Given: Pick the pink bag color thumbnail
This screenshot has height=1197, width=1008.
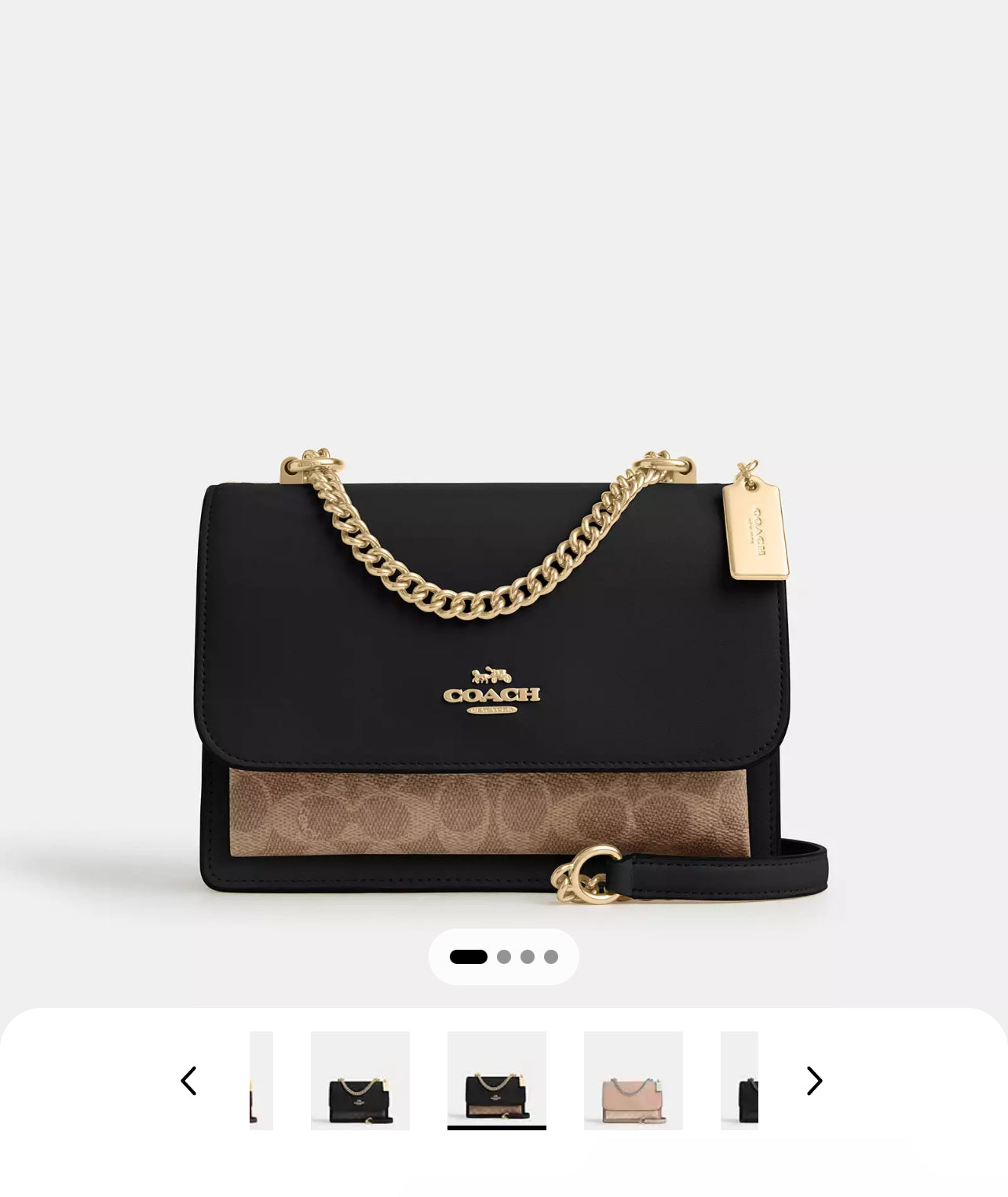Looking at the screenshot, I should coord(633,1081).
